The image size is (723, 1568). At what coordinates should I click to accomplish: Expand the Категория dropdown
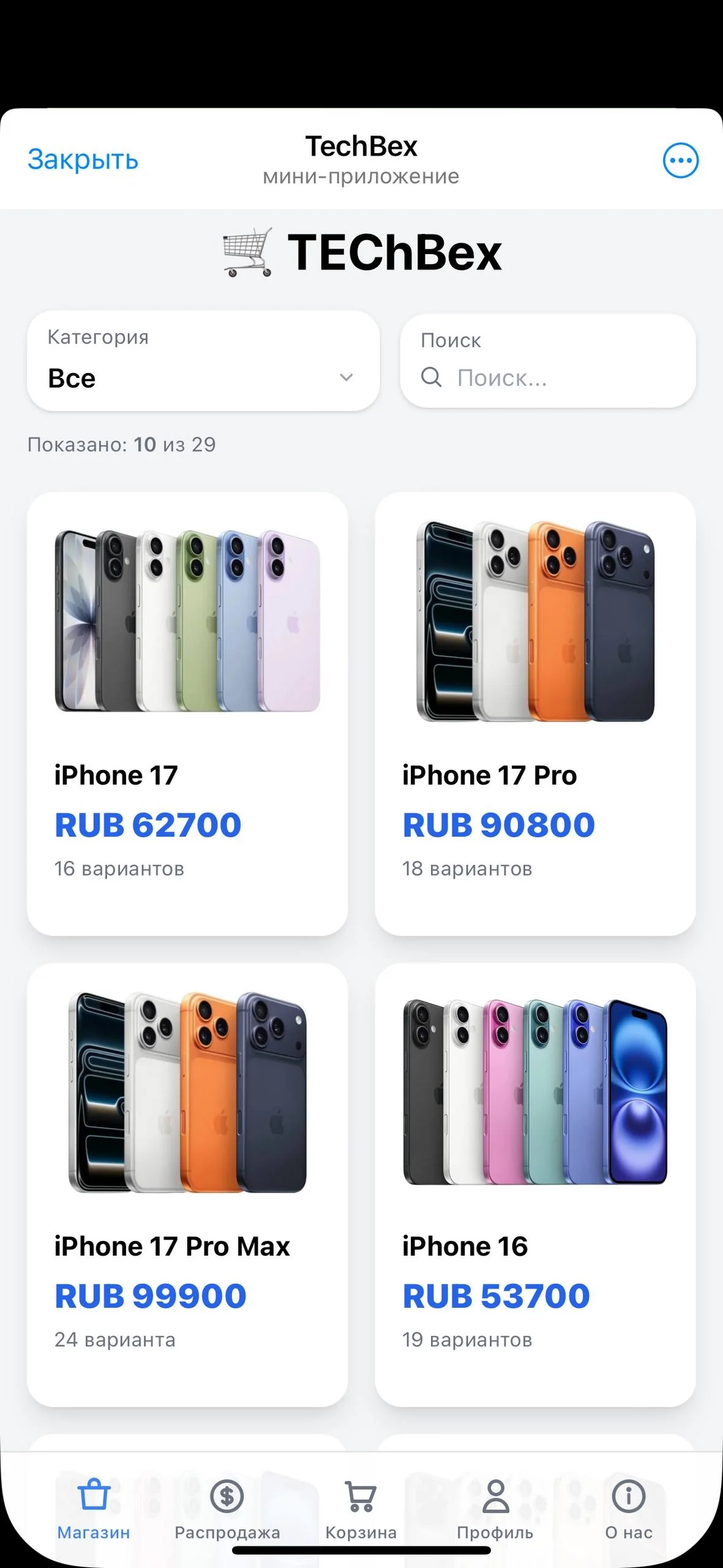tap(203, 361)
